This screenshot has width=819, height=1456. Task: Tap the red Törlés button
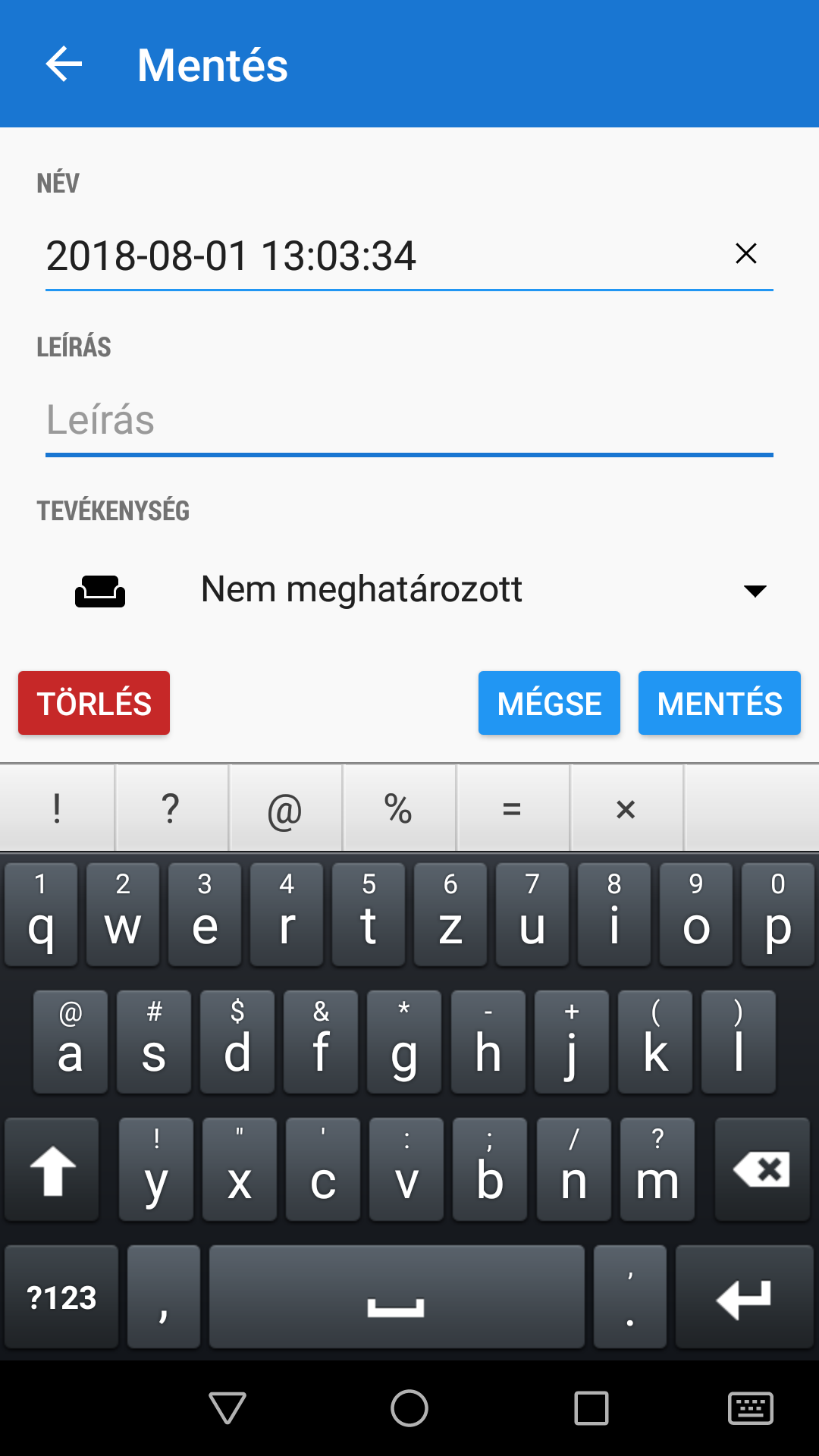click(x=94, y=703)
